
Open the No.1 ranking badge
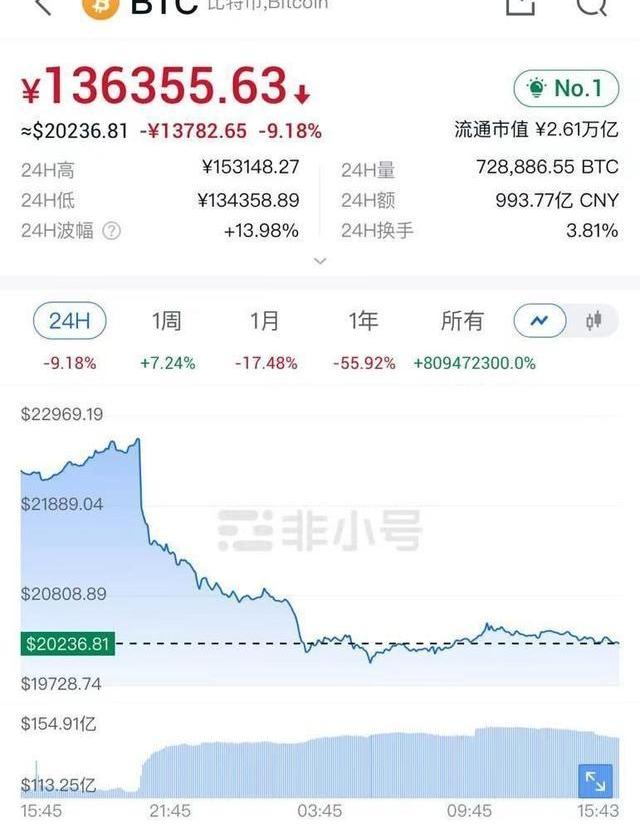point(567,88)
